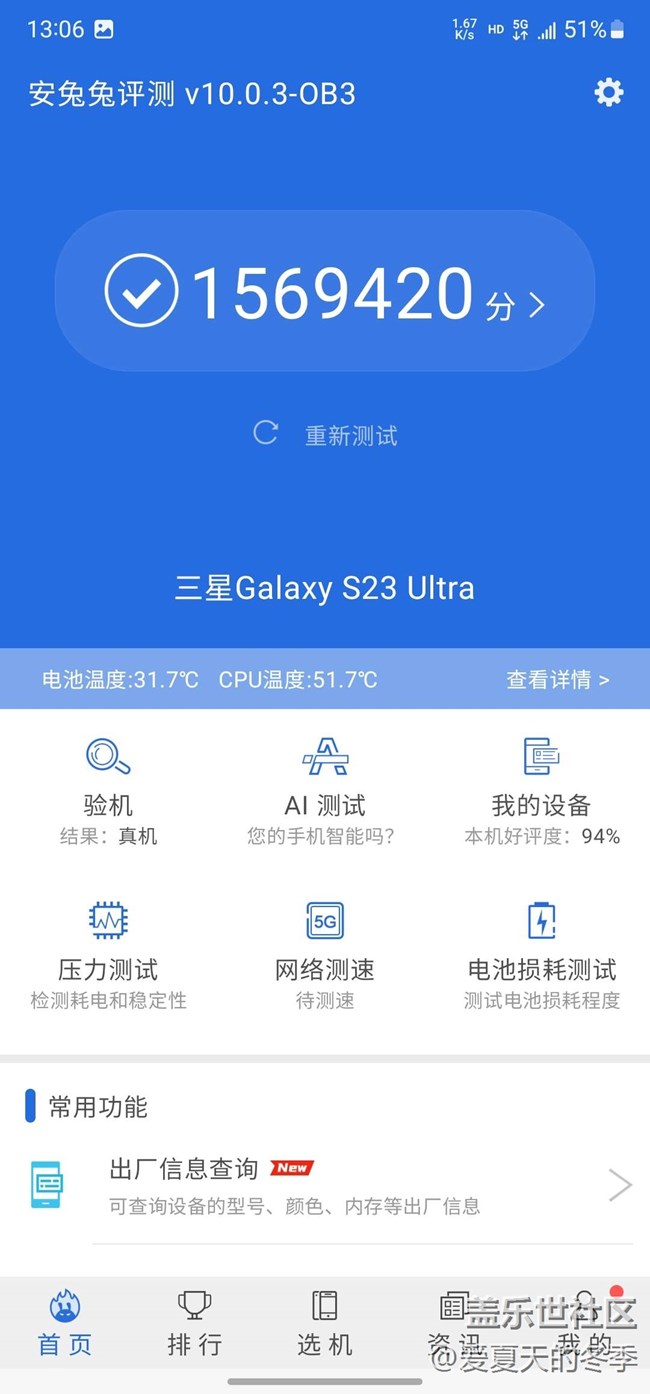
Task: Switch to the 资讯 tab
Action: click(454, 1322)
